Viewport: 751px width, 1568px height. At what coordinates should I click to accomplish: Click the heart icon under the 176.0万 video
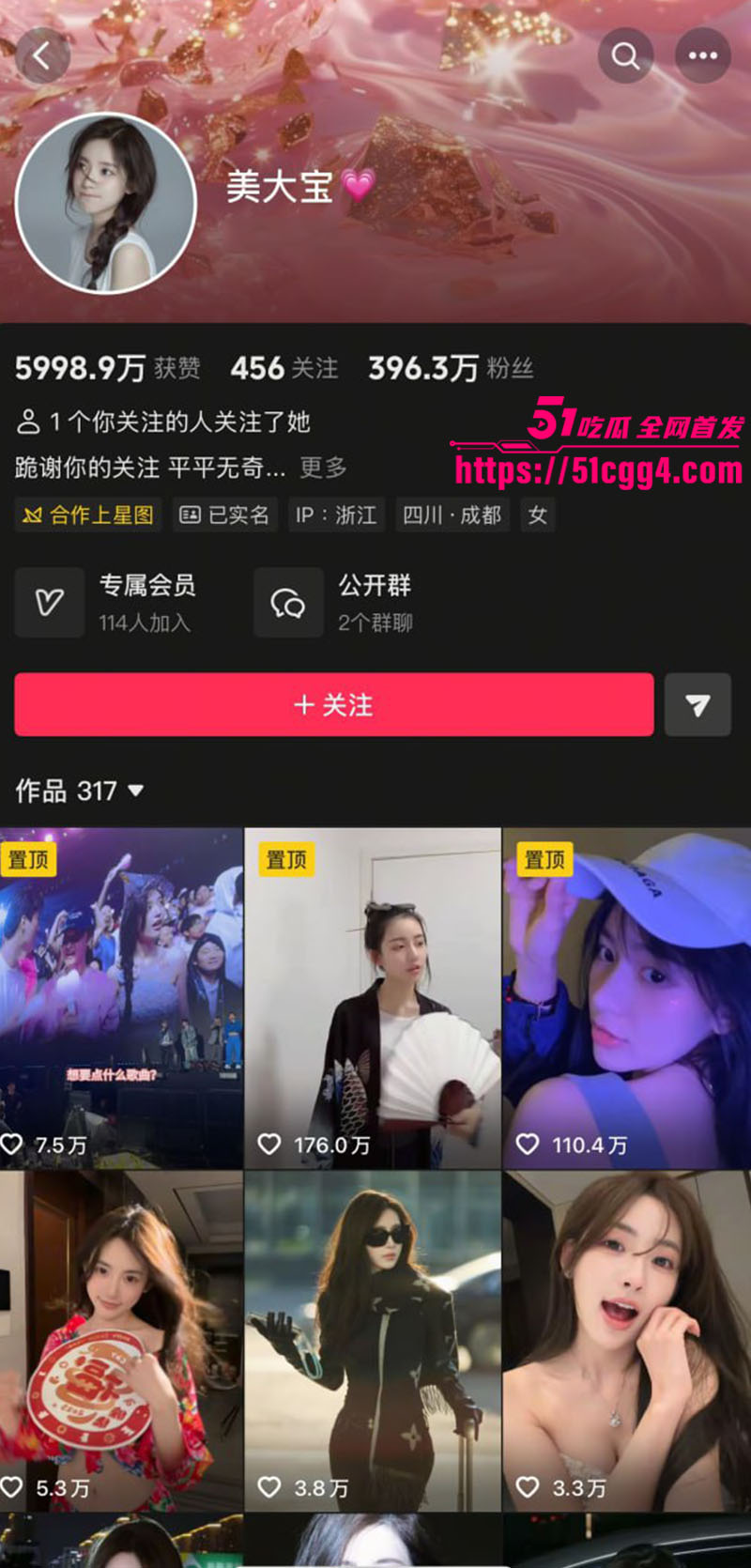coord(269,1144)
